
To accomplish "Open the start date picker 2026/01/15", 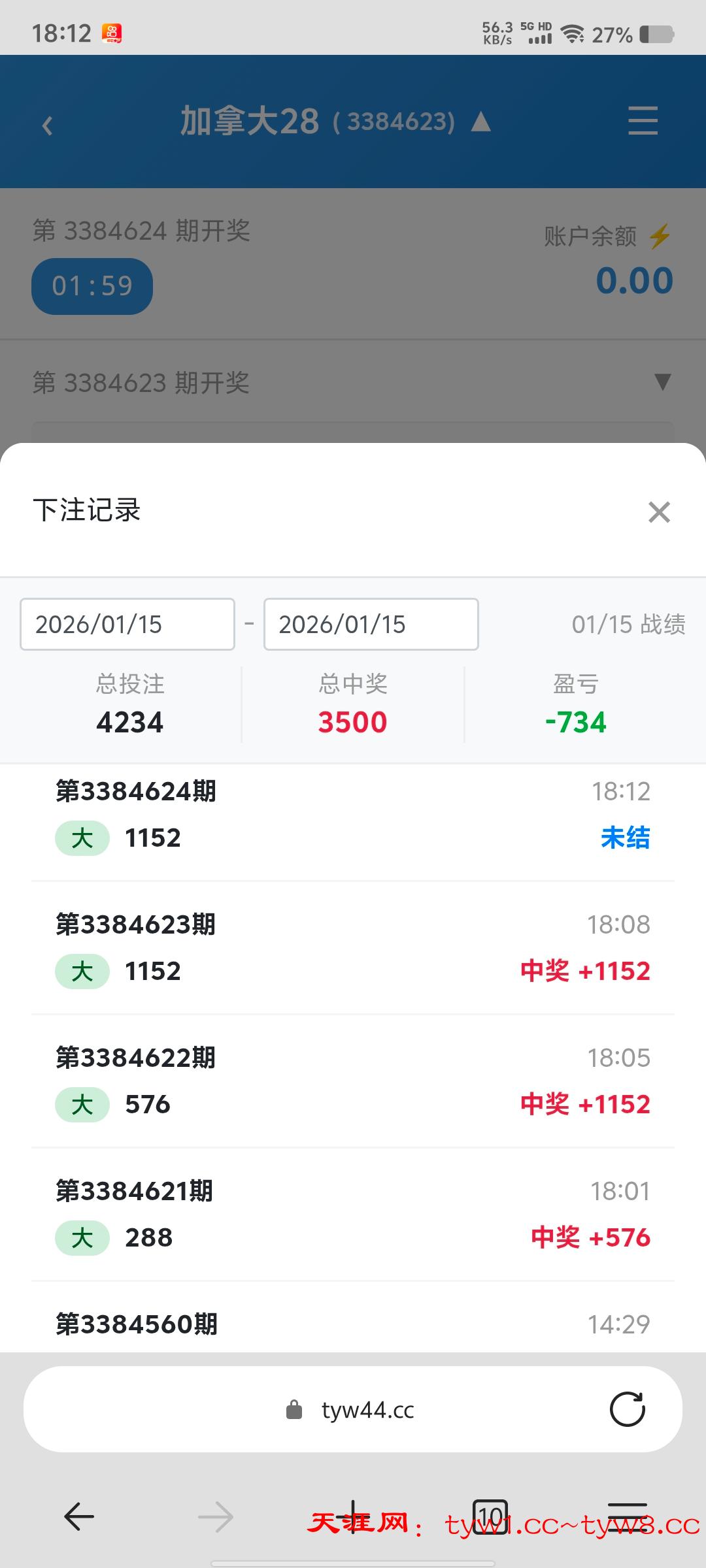I will click(x=127, y=624).
